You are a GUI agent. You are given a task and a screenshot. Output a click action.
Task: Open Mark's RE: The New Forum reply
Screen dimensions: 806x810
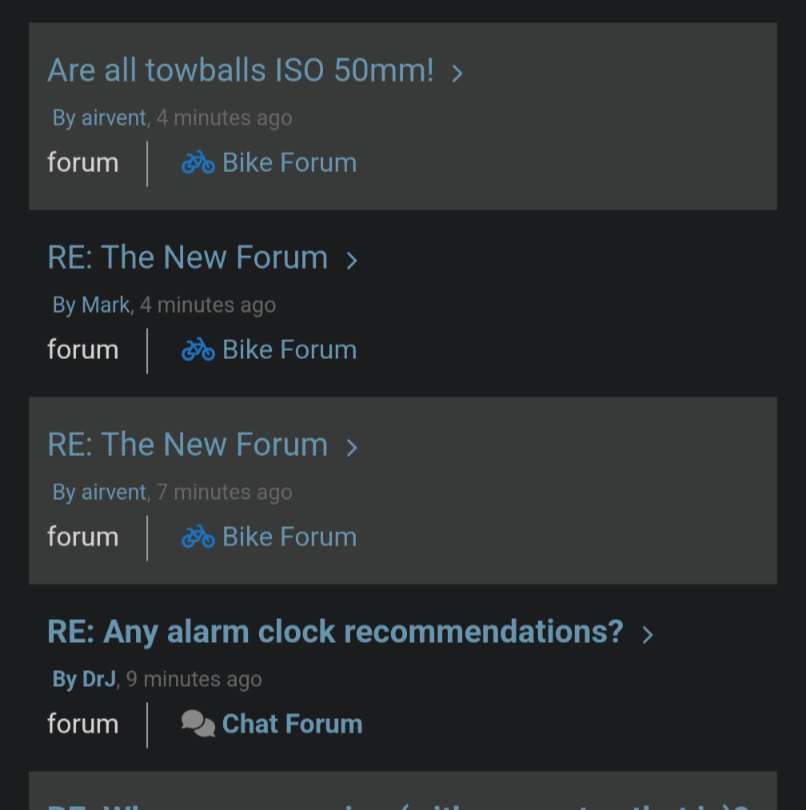pyautogui.click(x=187, y=257)
